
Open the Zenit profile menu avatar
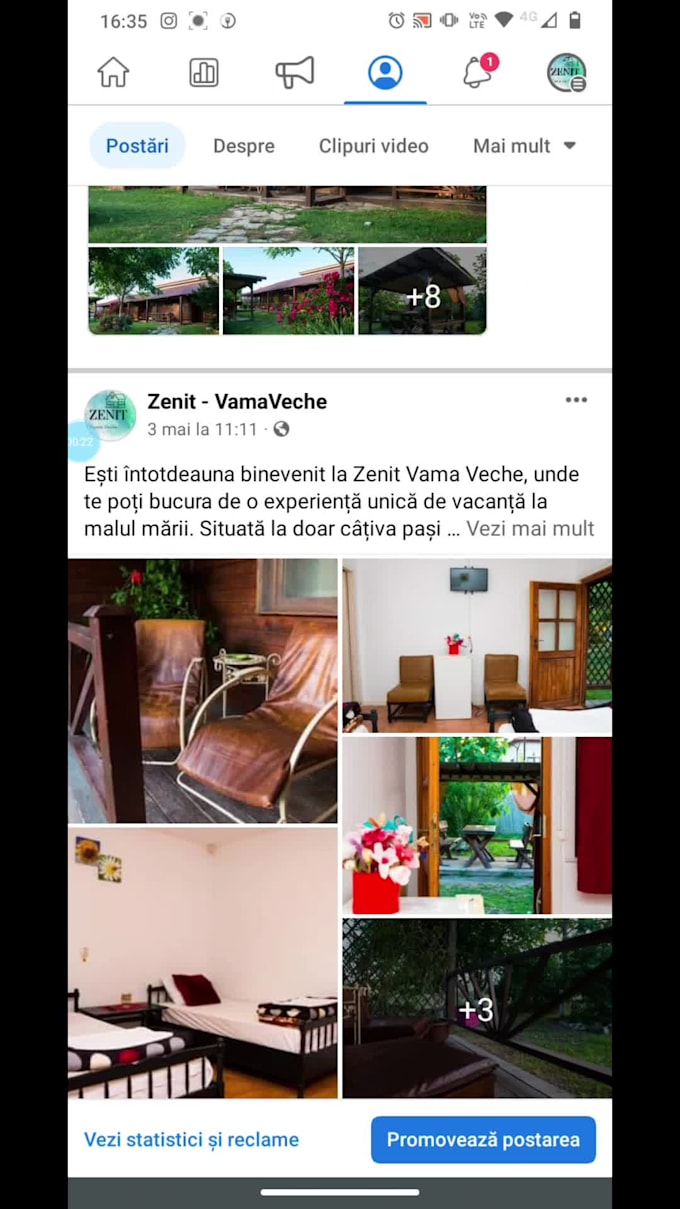tap(566, 73)
